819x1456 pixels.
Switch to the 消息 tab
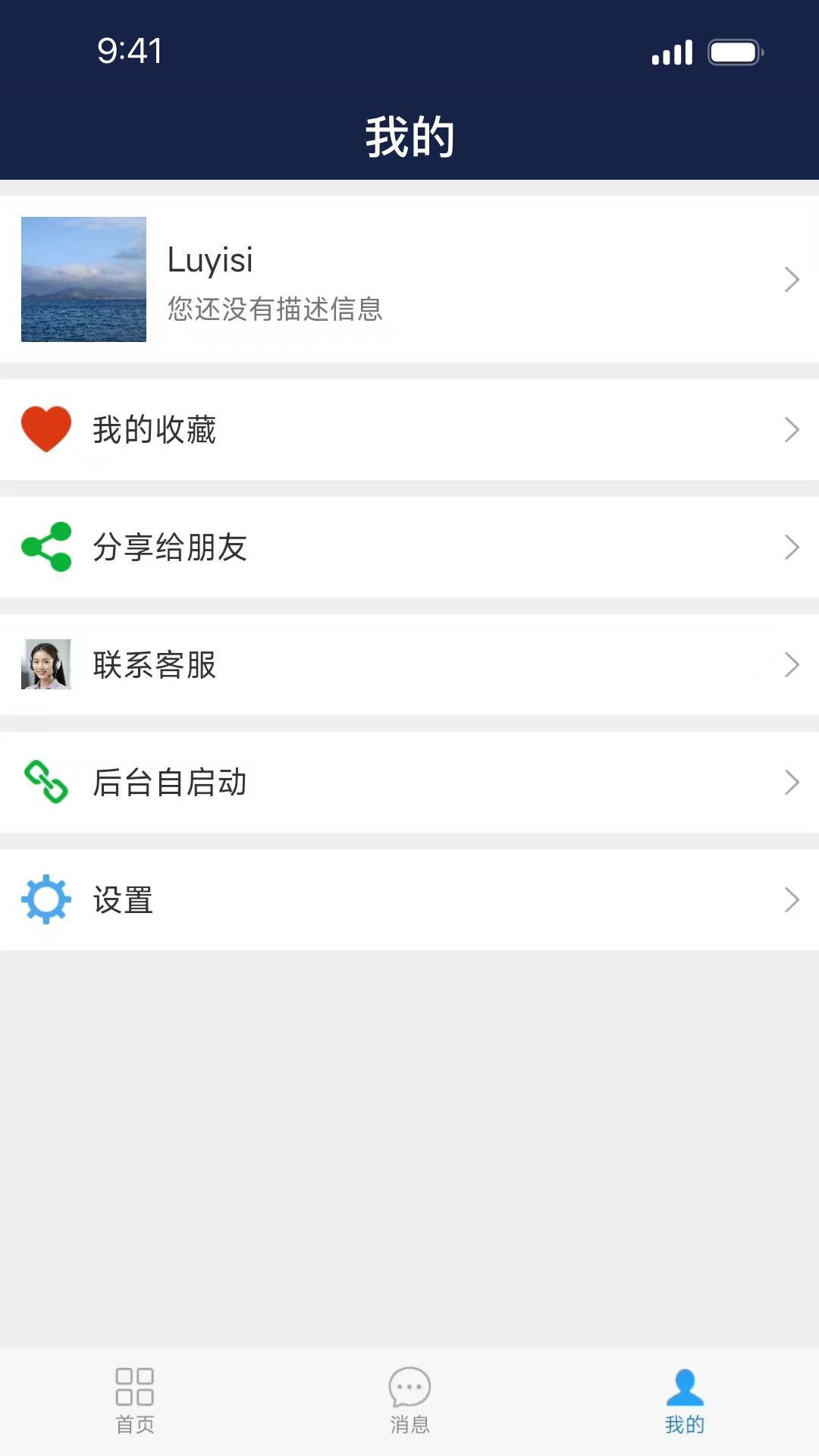pyautogui.click(x=409, y=1401)
